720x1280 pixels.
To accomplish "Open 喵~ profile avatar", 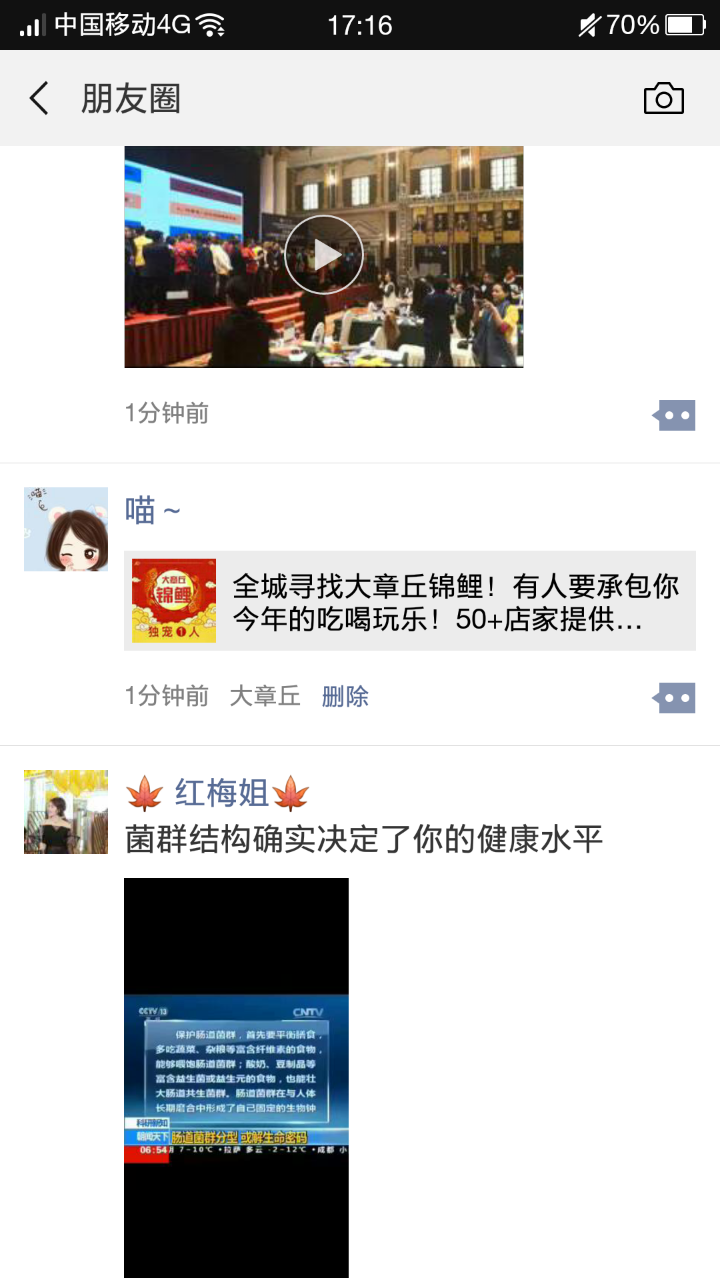I will click(66, 529).
